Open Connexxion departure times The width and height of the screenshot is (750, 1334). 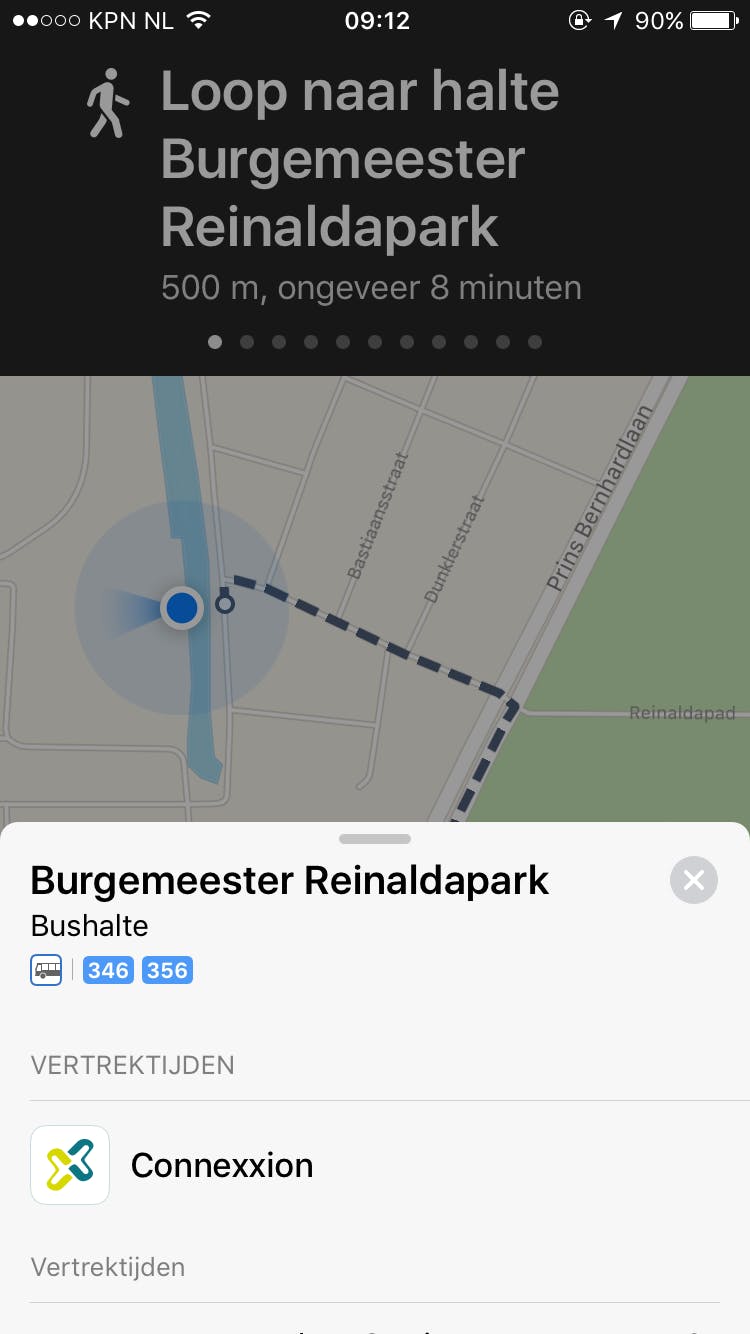coord(222,1165)
